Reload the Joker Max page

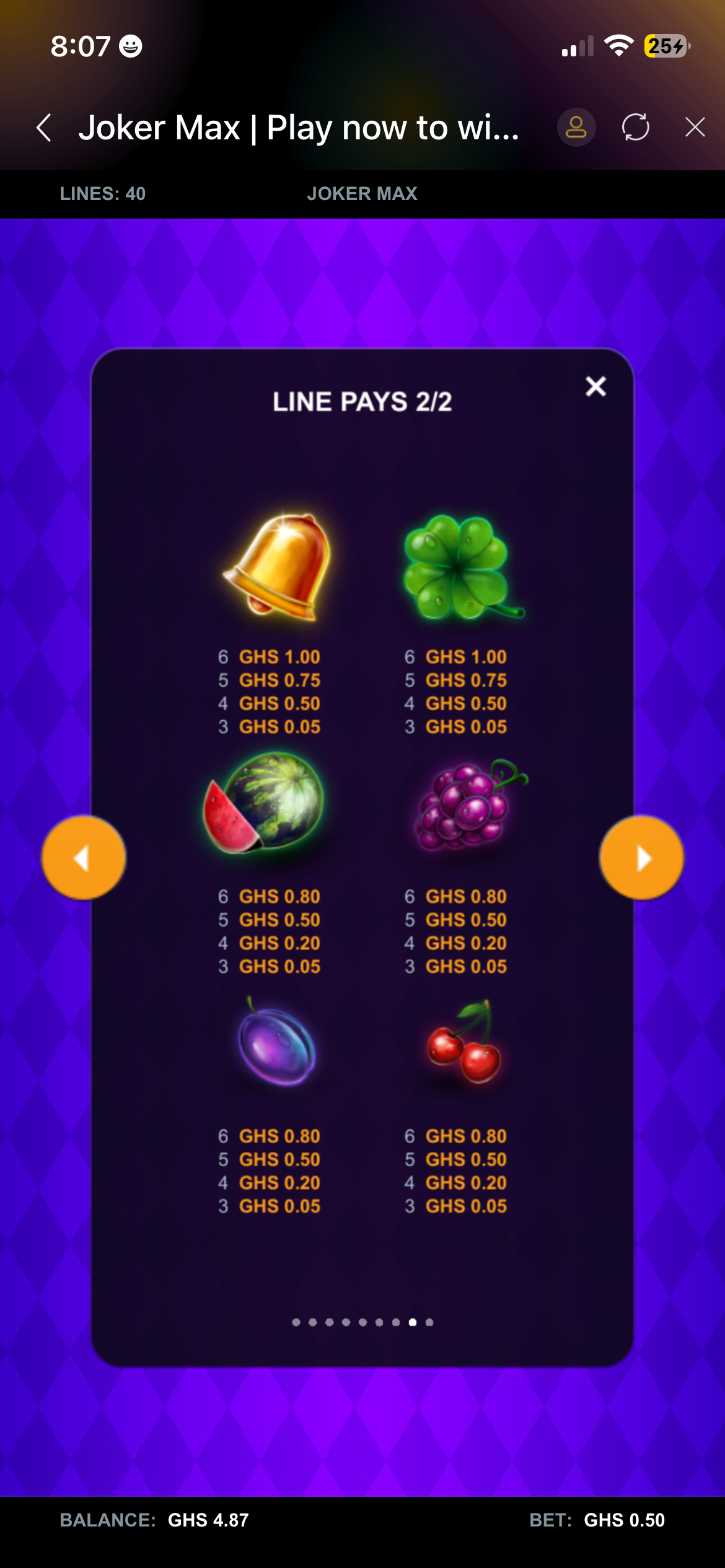pyautogui.click(x=636, y=128)
